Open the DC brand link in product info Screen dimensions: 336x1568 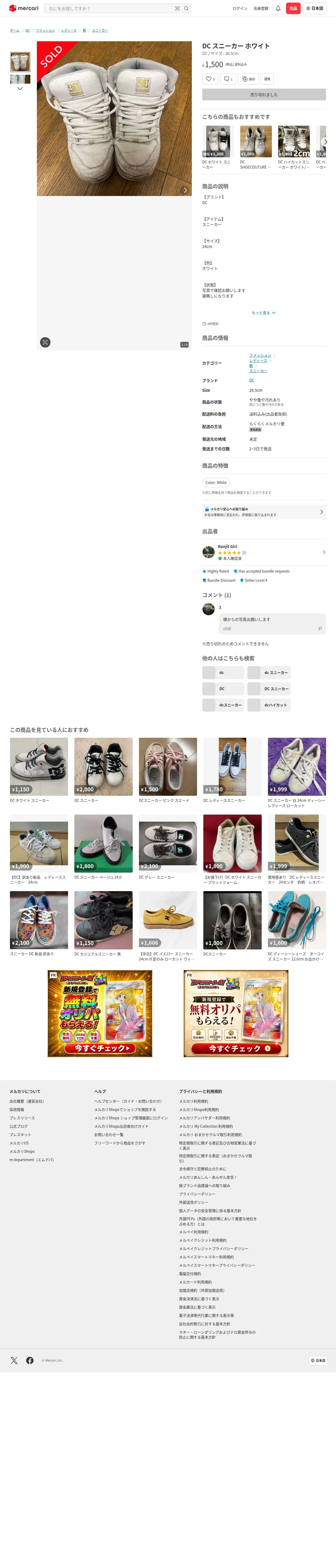pyautogui.click(x=251, y=381)
